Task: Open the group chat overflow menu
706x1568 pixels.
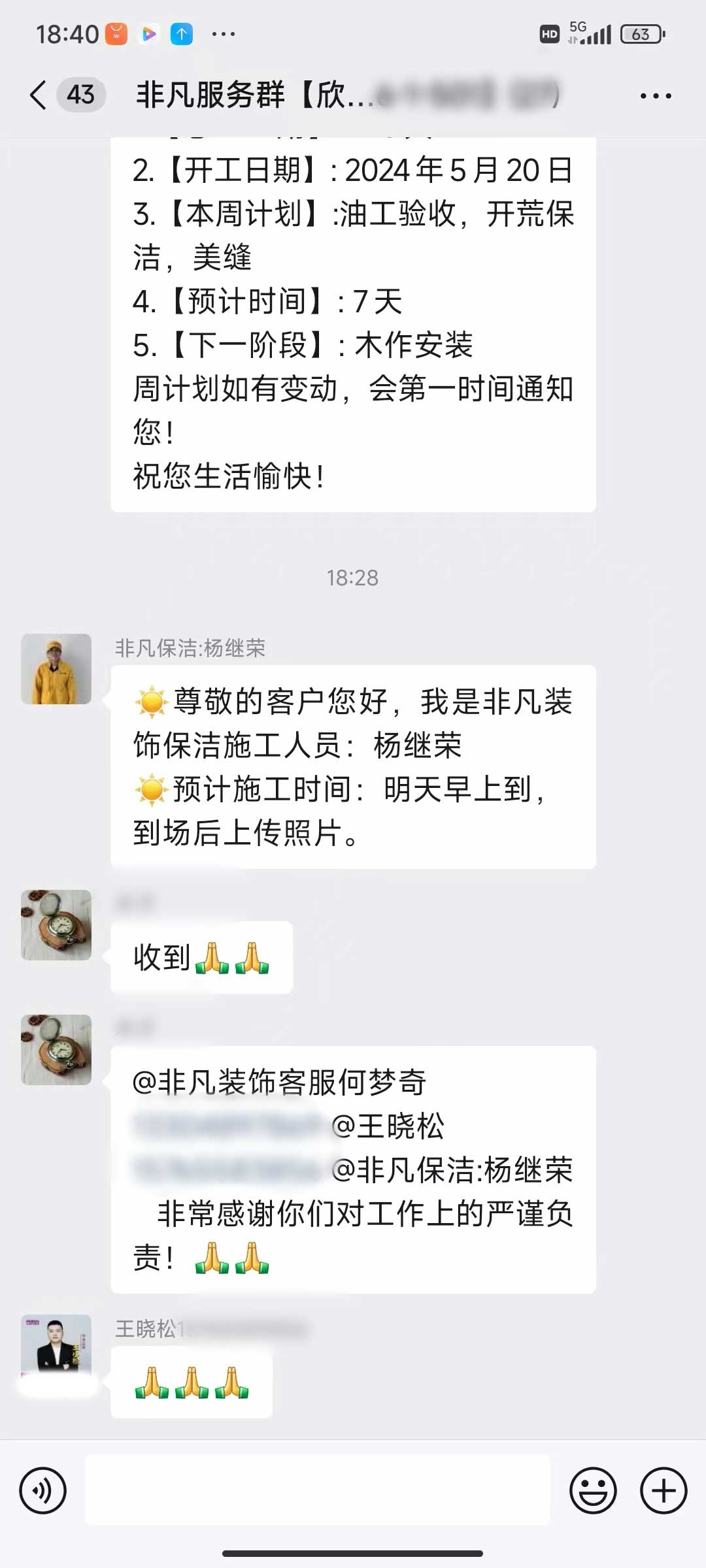Action: (655, 96)
